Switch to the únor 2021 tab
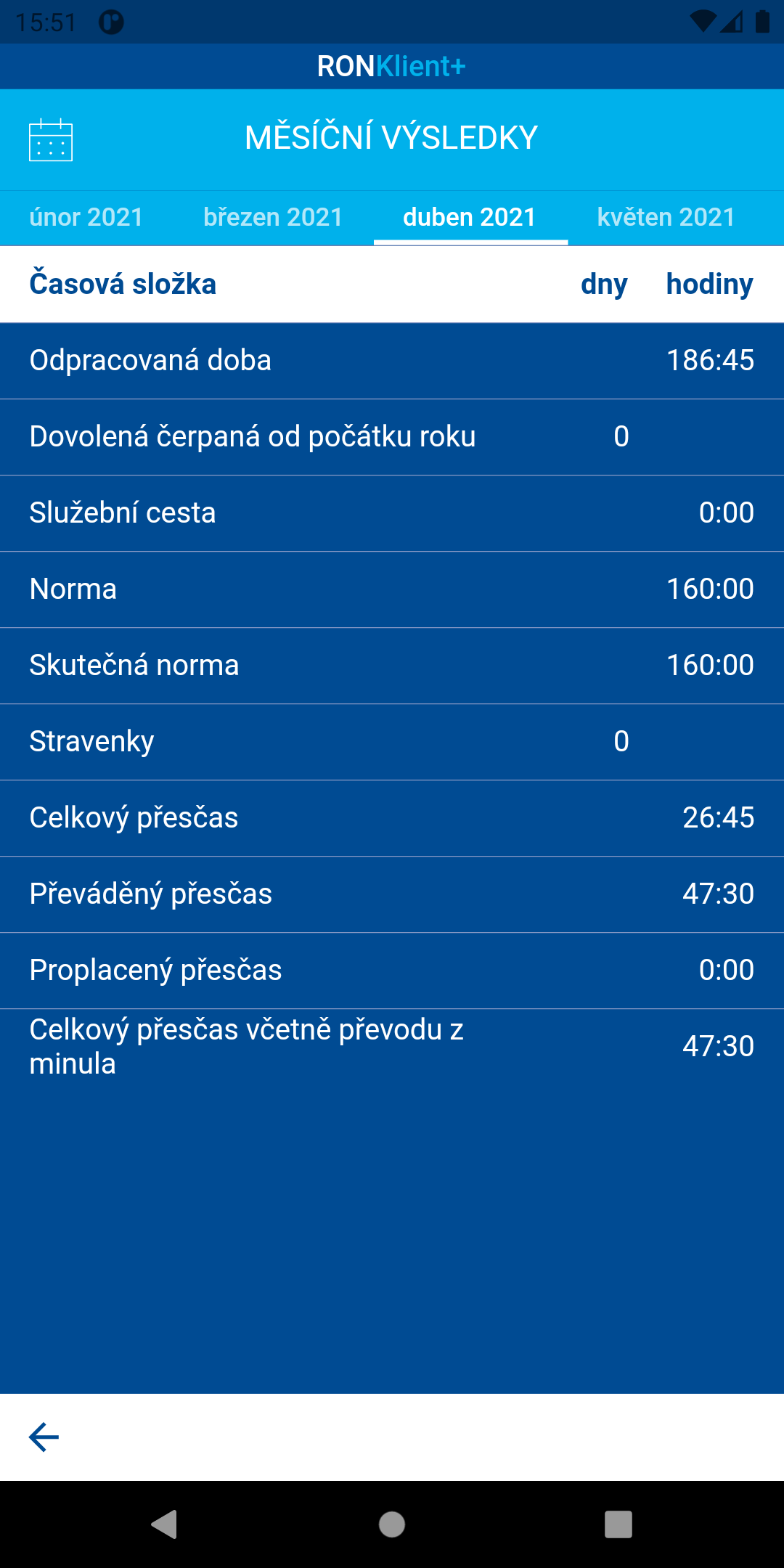 point(86,217)
